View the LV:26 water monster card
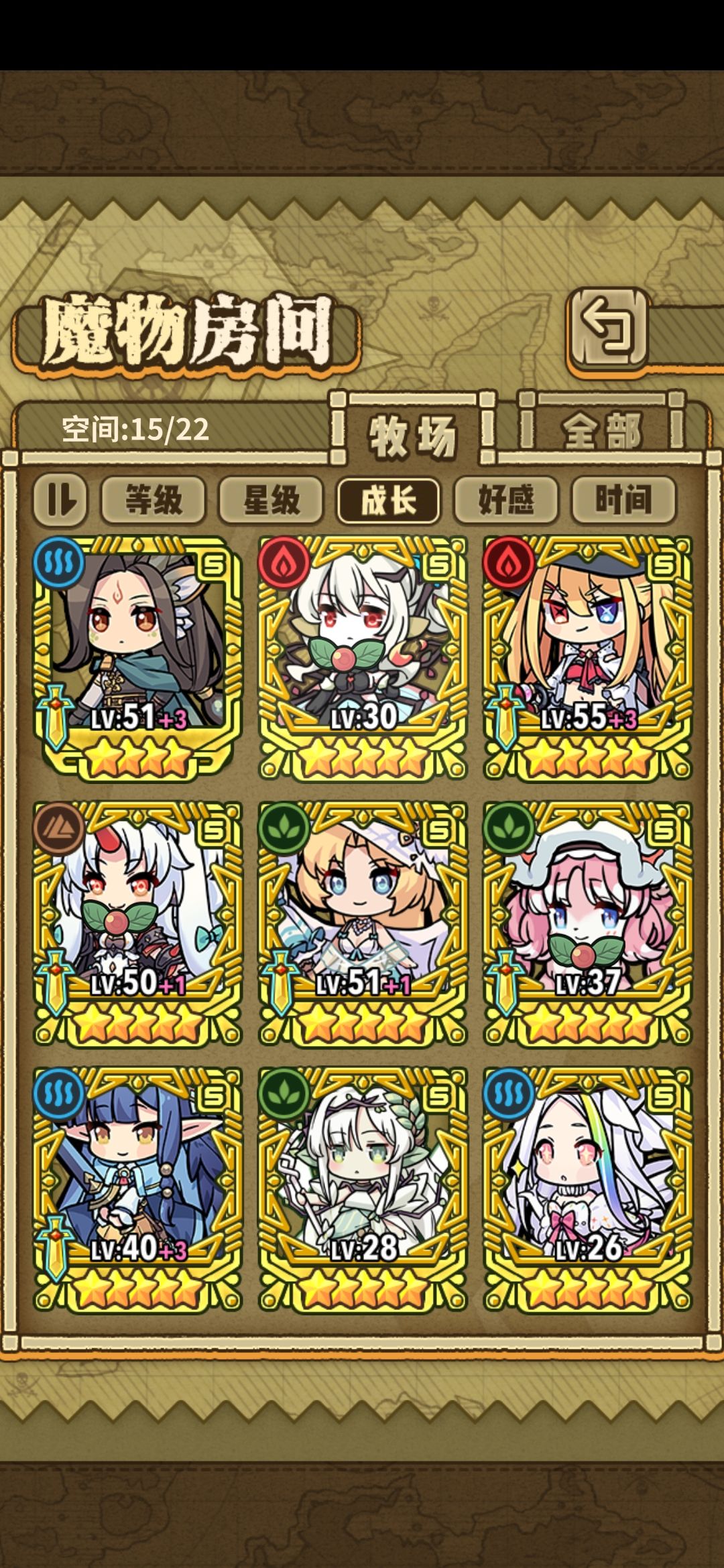 (587, 1189)
